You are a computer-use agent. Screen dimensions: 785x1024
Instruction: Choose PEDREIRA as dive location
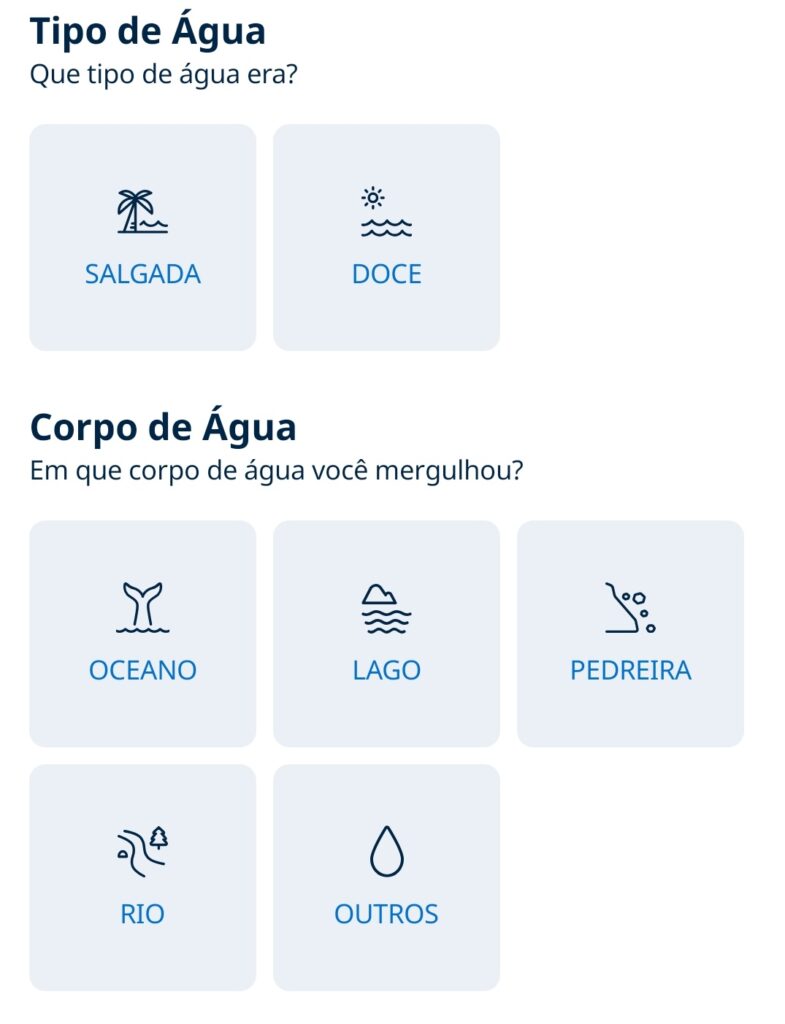point(630,633)
